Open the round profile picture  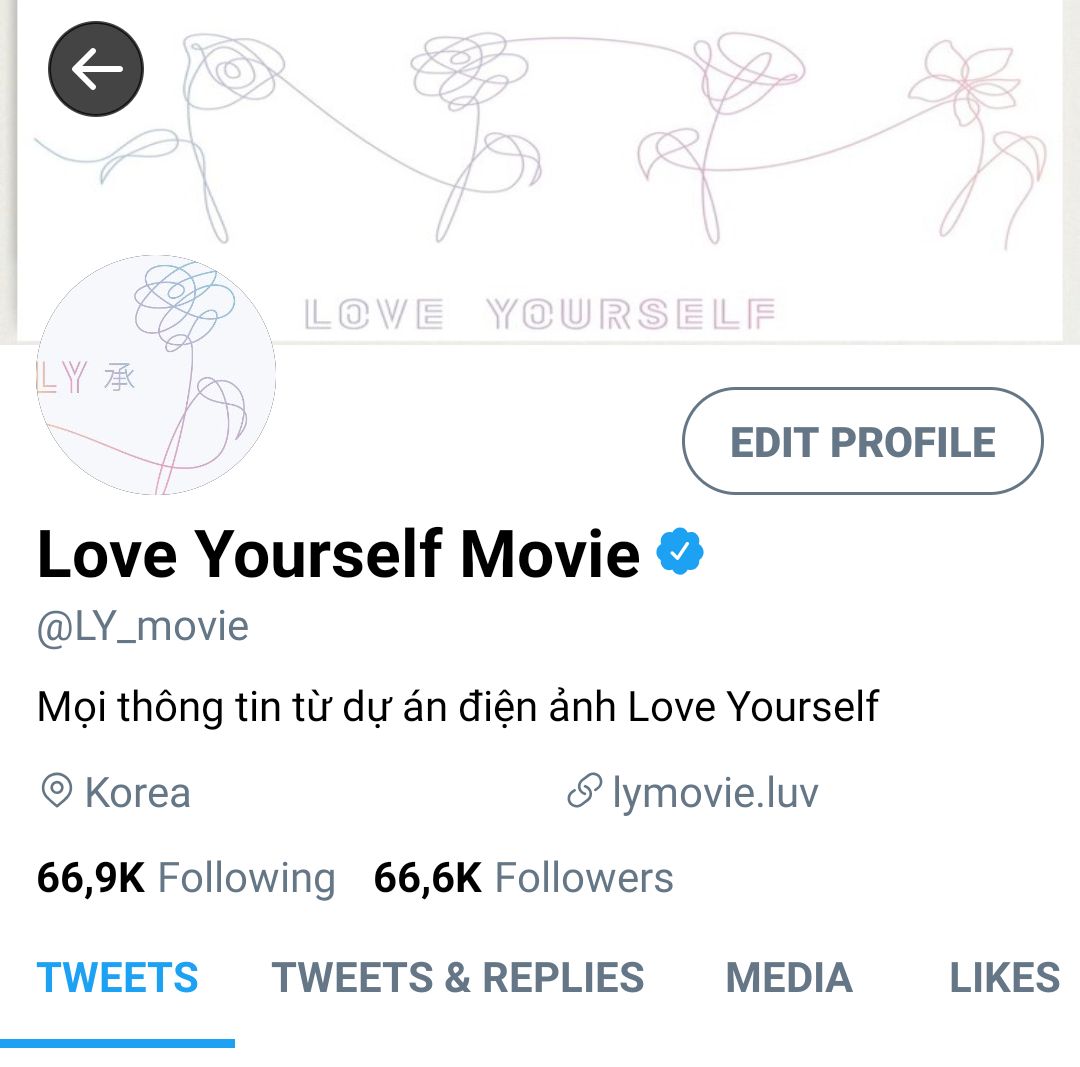tap(156, 375)
